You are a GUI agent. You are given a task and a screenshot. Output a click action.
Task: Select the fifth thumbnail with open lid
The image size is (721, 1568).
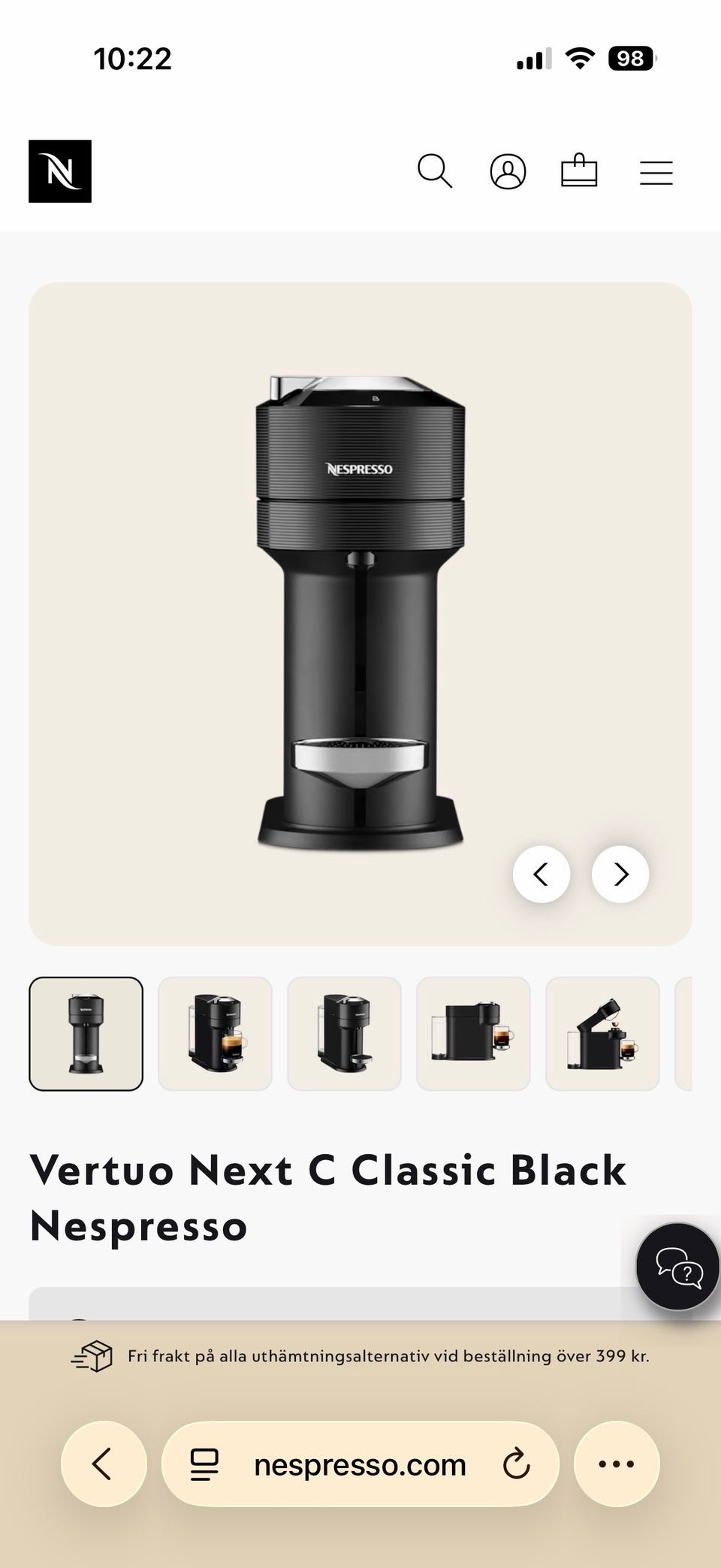(x=602, y=1033)
